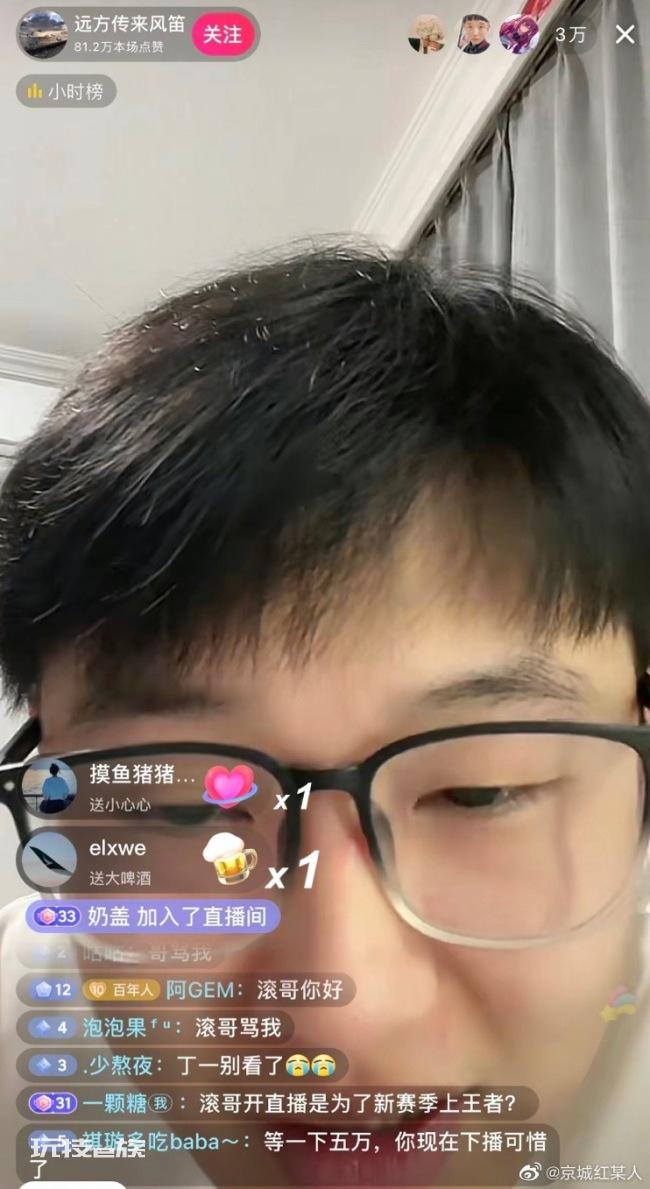View the 3万 audience list

570,35
